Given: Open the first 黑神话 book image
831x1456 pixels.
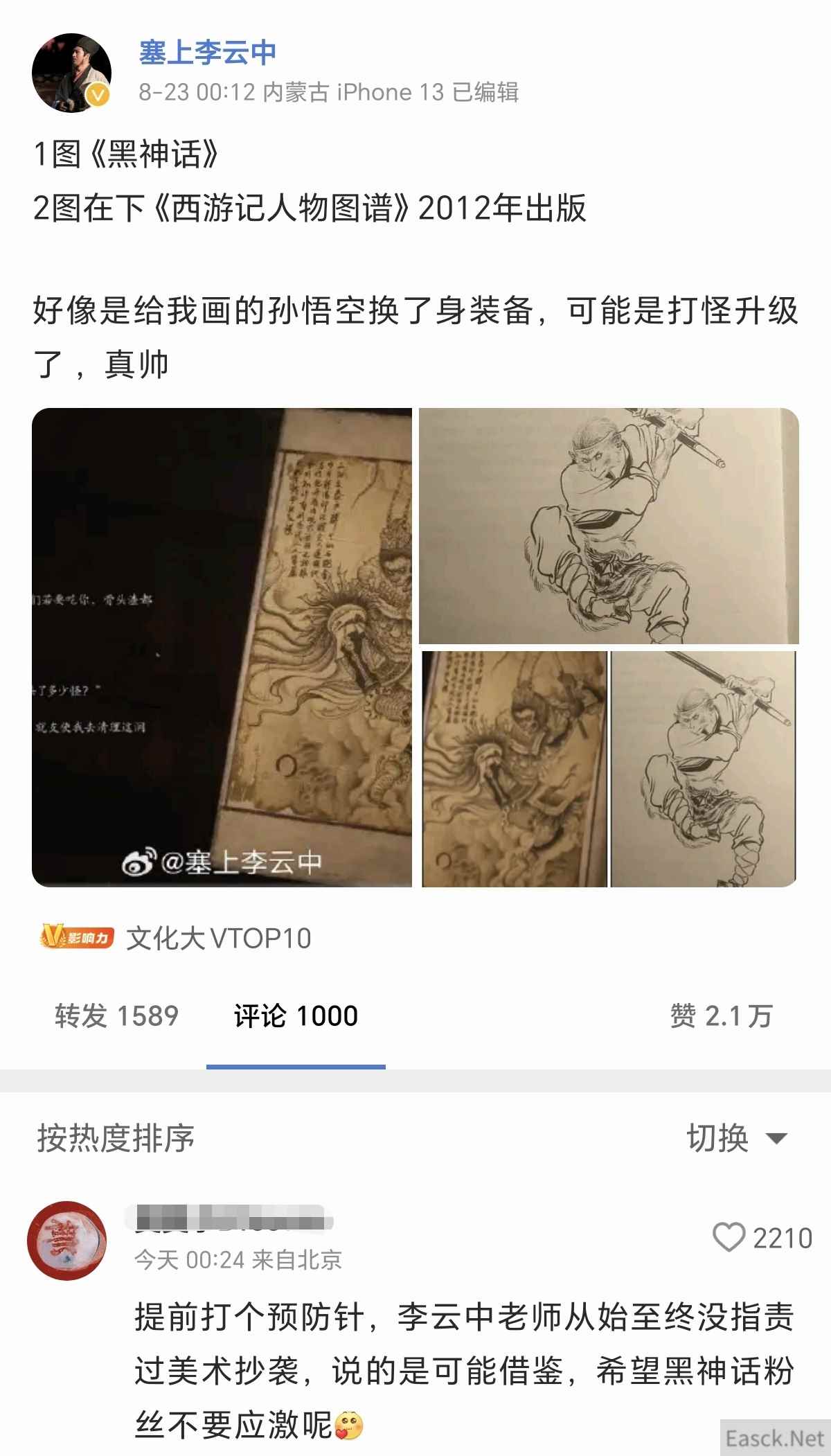Looking at the screenshot, I should click(222, 647).
